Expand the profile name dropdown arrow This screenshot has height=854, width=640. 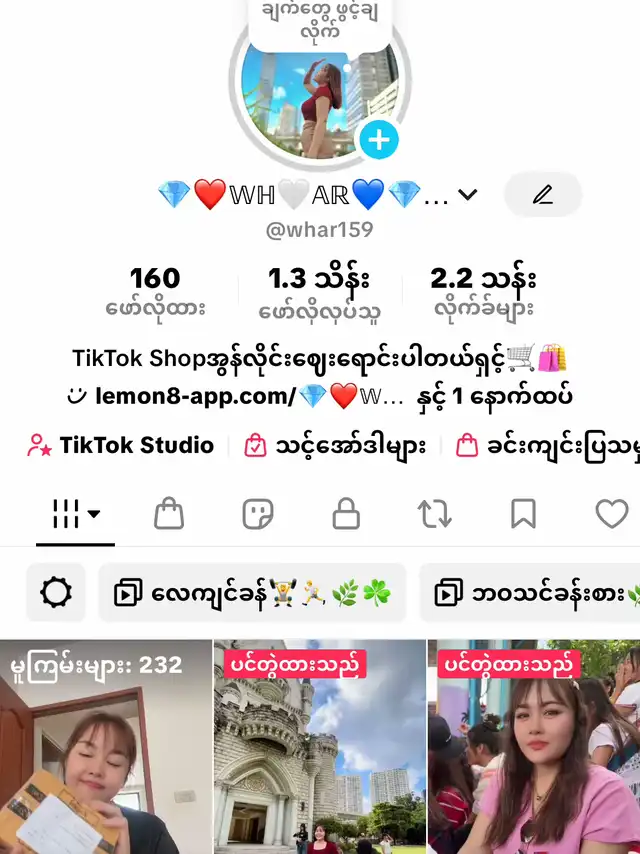click(x=467, y=195)
